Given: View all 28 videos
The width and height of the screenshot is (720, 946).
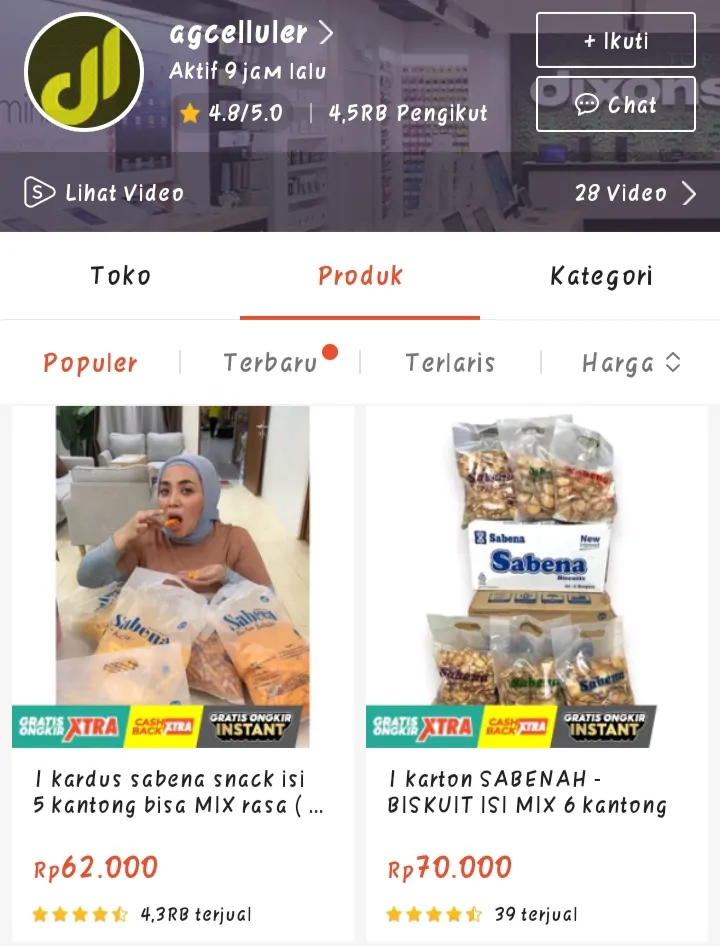Looking at the screenshot, I should click(634, 193).
